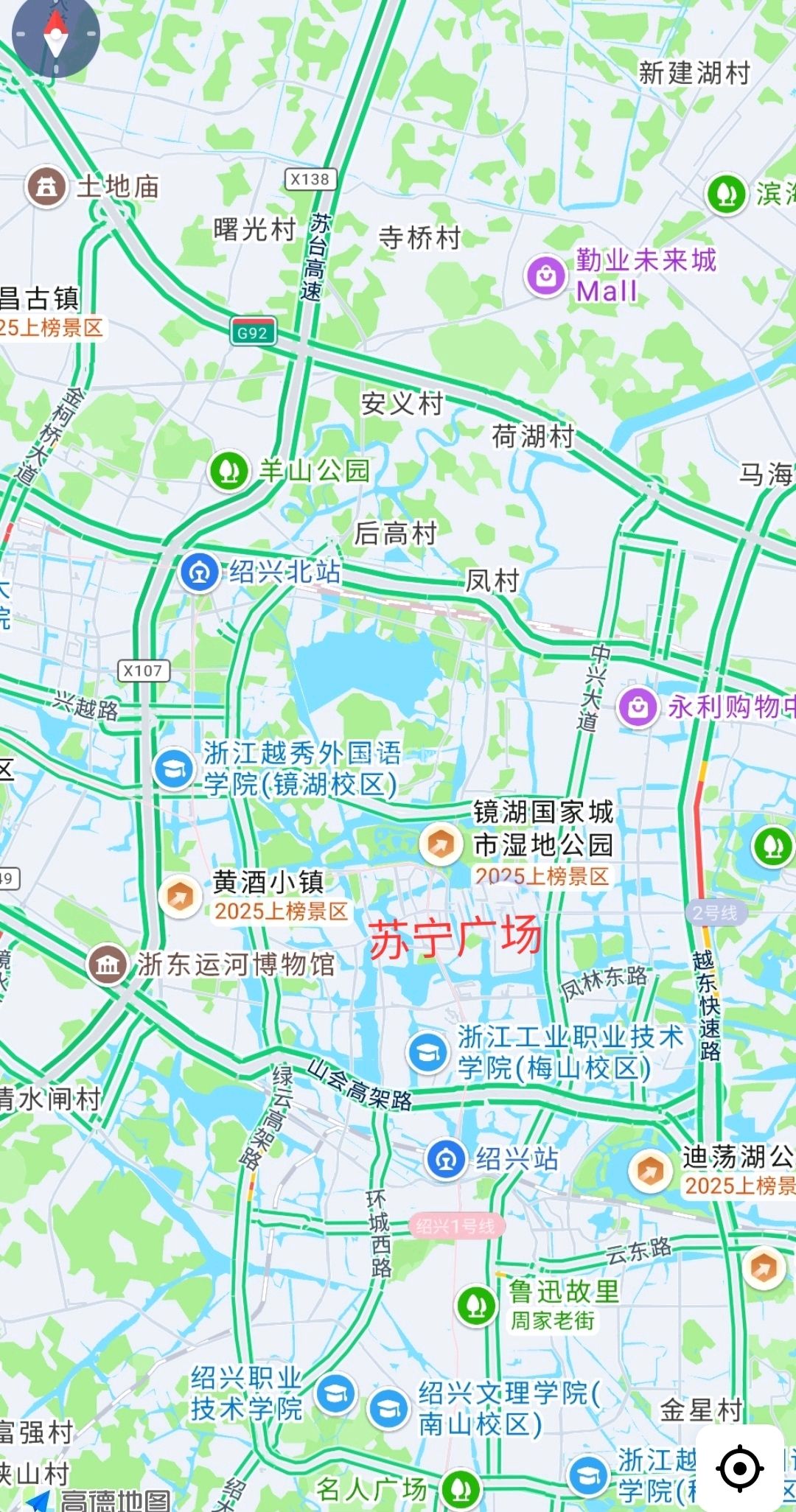The image size is (796, 1512).
Task: Center the map on my current location
Action: (739, 1468)
